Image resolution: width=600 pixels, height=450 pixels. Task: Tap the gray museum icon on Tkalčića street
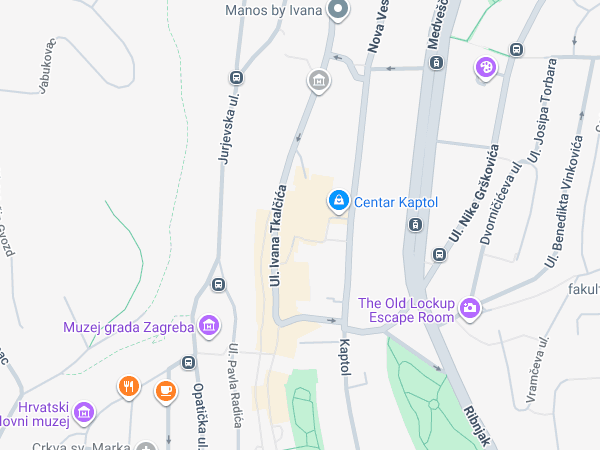coord(319,81)
